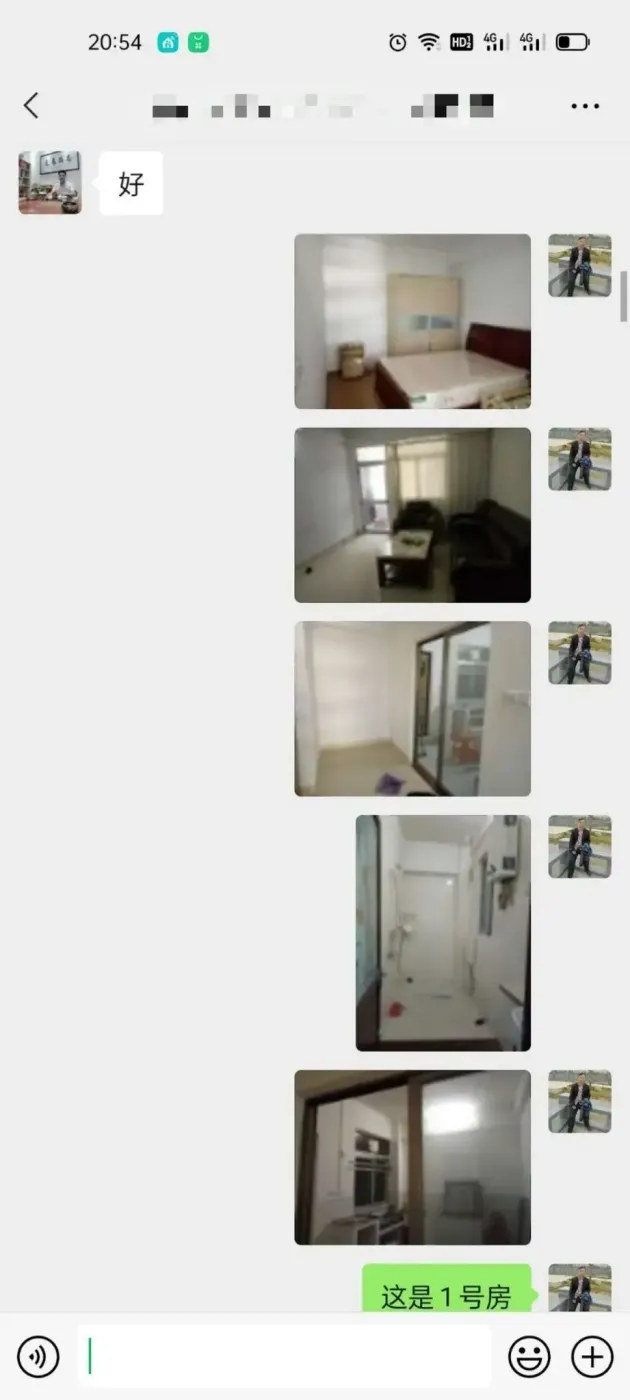Open the photo of the sliding glass door
The image size is (630, 1400).
point(412,709)
